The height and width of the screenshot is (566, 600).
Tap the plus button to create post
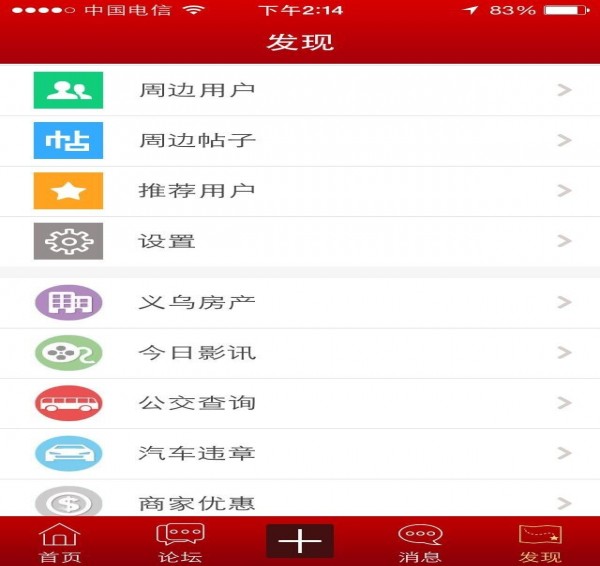pyautogui.click(x=300, y=541)
